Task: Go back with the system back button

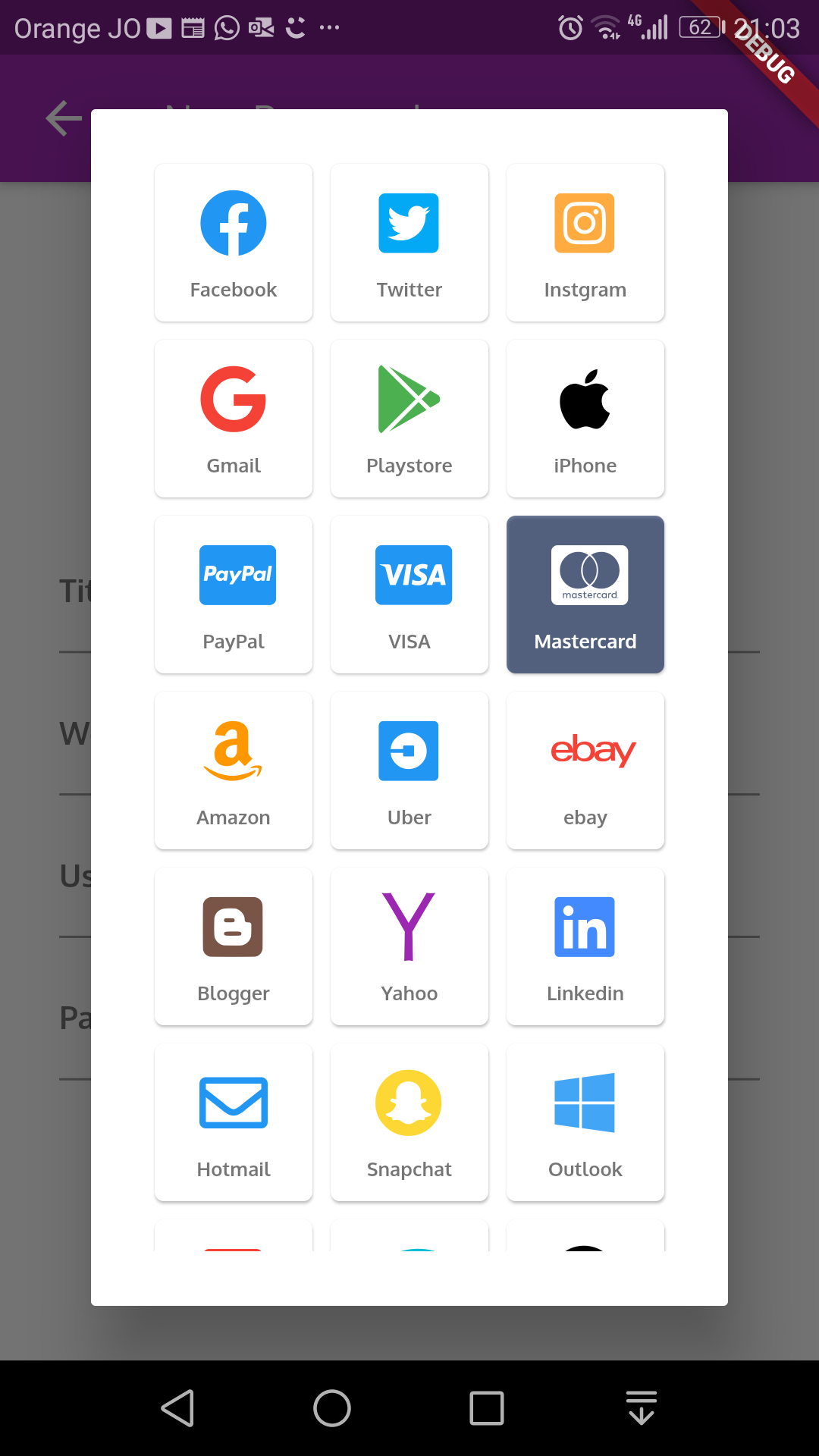Action: click(178, 1408)
